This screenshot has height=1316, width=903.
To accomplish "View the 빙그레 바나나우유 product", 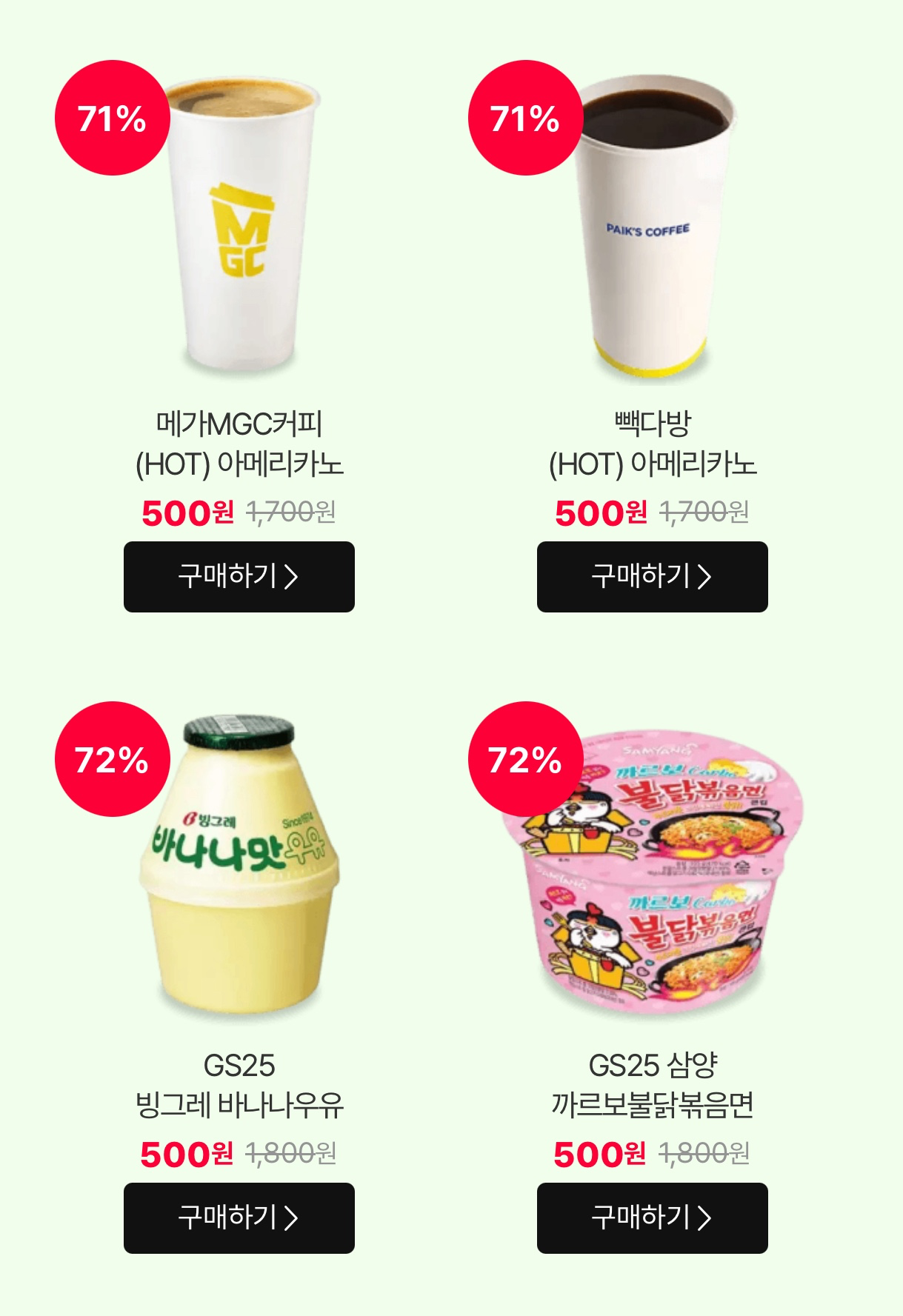I will pyautogui.click(x=239, y=863).
